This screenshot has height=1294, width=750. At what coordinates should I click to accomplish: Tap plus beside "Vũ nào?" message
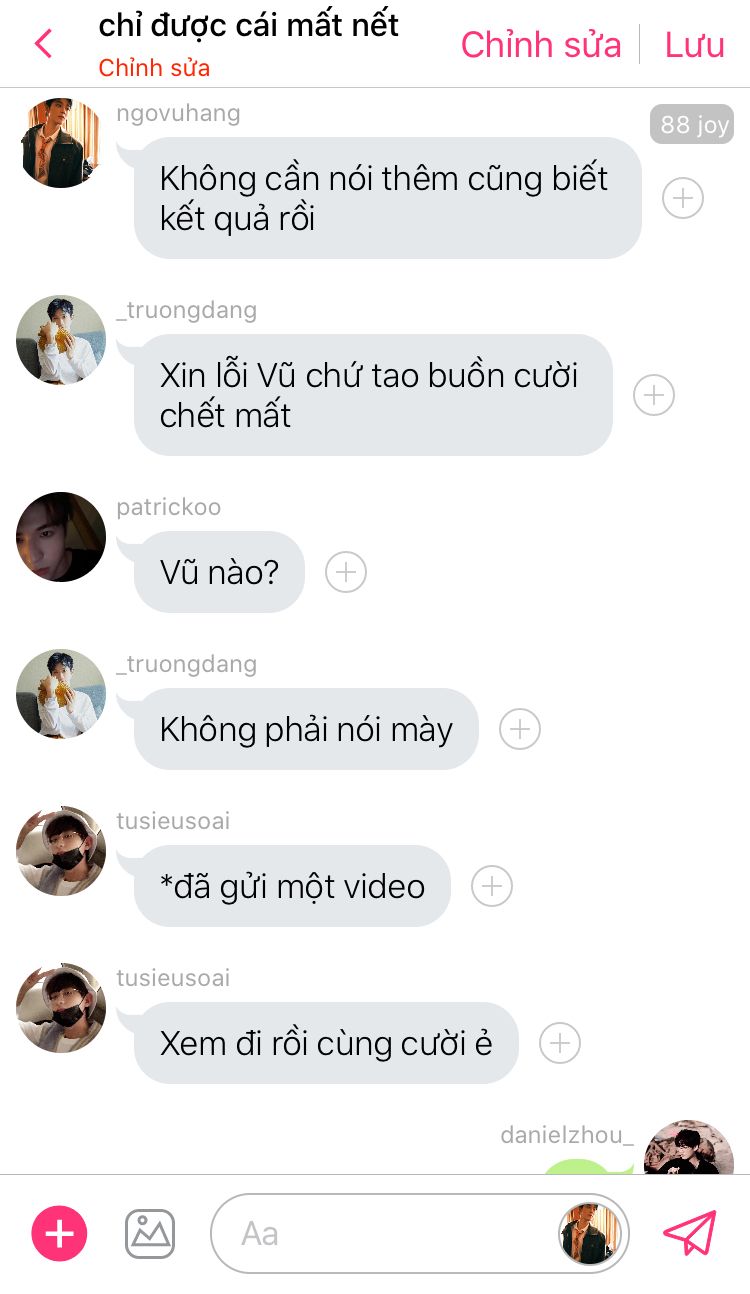(346, 572)
